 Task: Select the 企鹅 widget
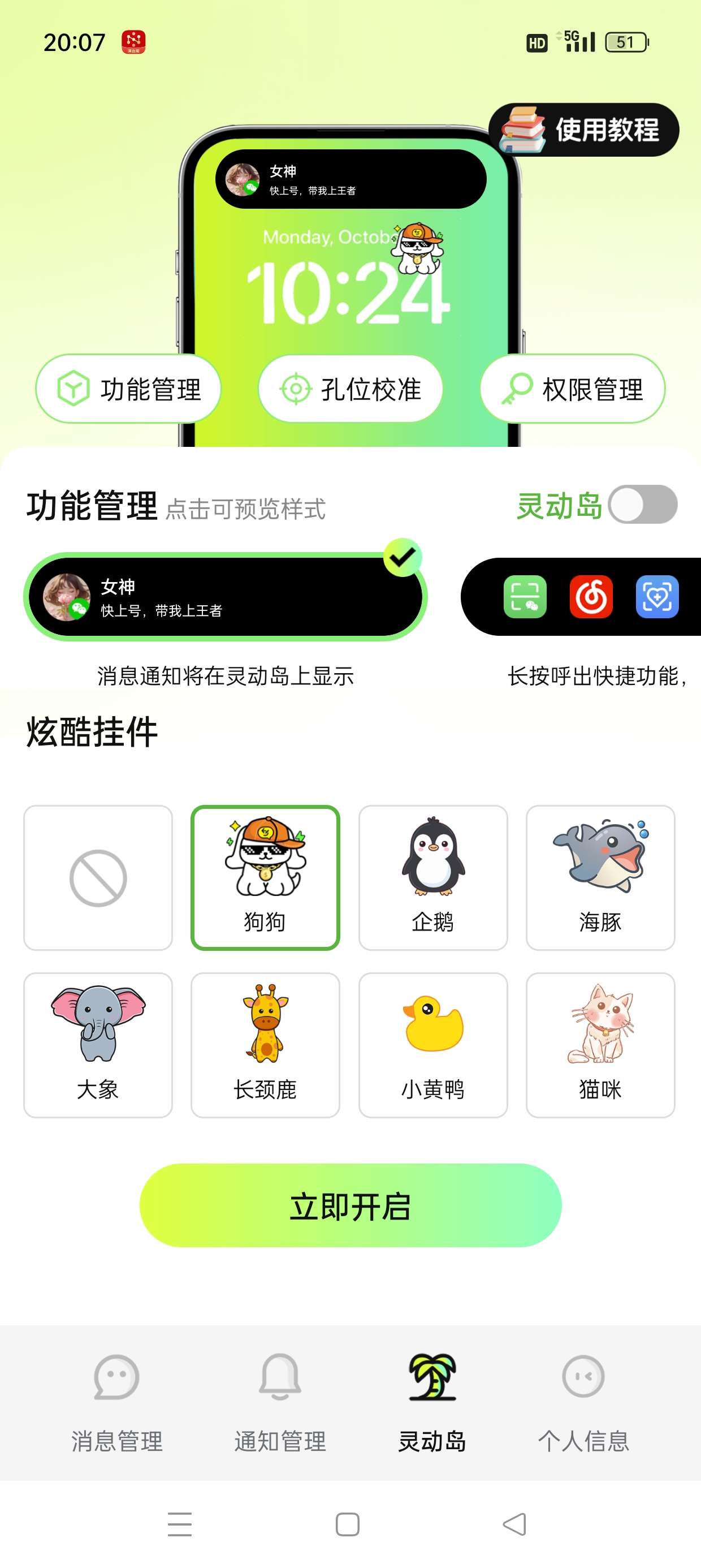point(432,878)
